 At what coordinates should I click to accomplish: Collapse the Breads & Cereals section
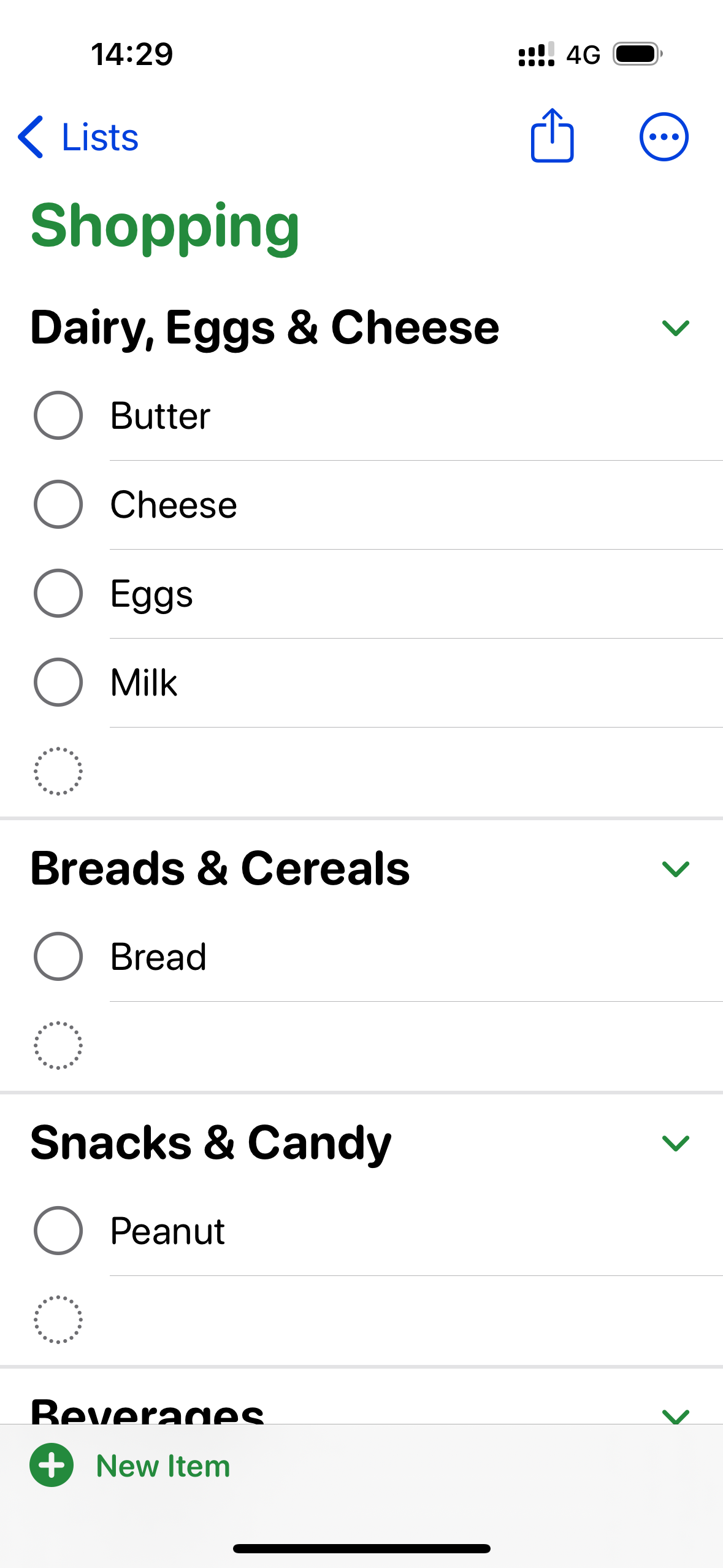[676, 869]
